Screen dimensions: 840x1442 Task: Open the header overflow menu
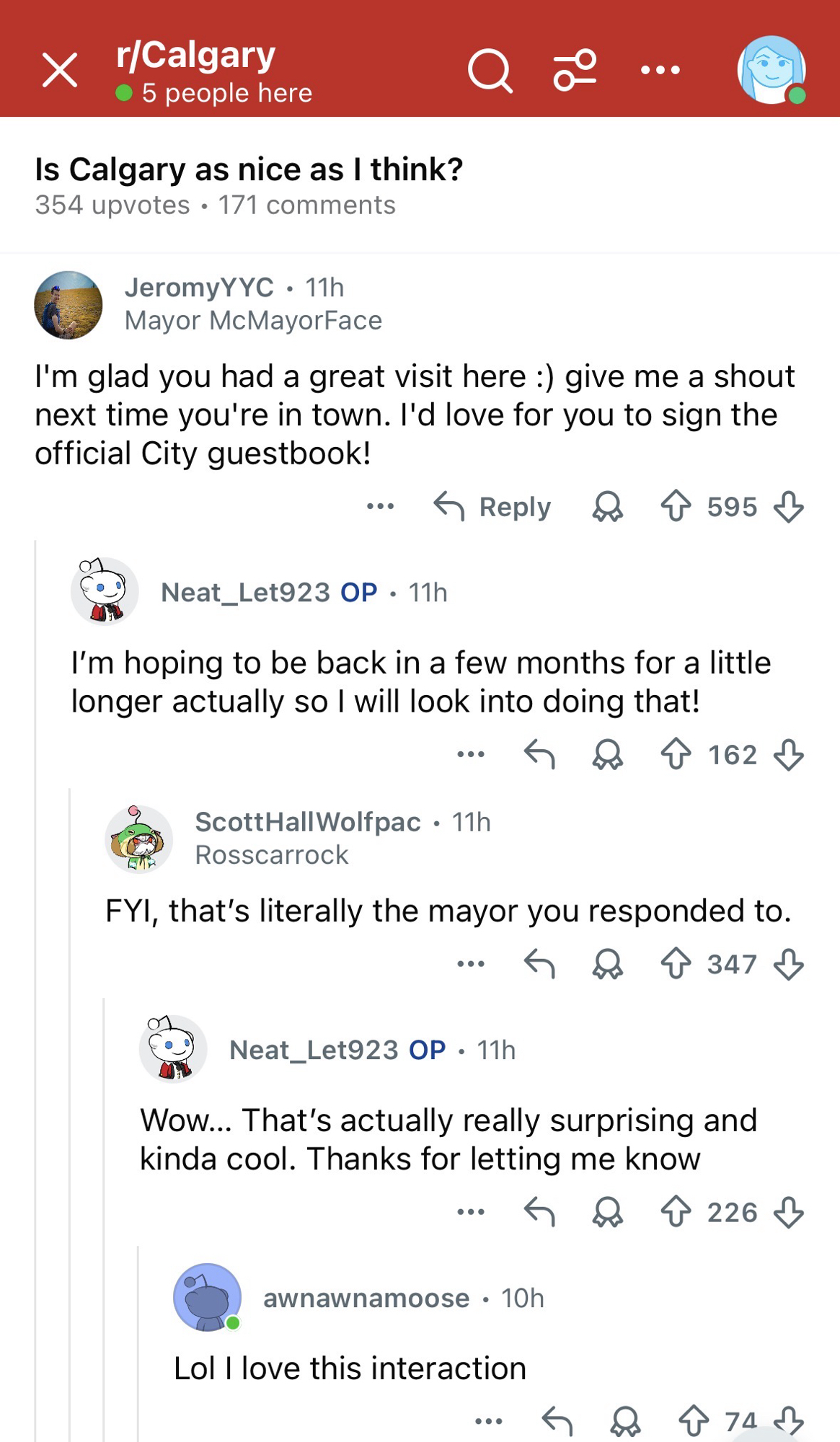[x=660, y=71]
